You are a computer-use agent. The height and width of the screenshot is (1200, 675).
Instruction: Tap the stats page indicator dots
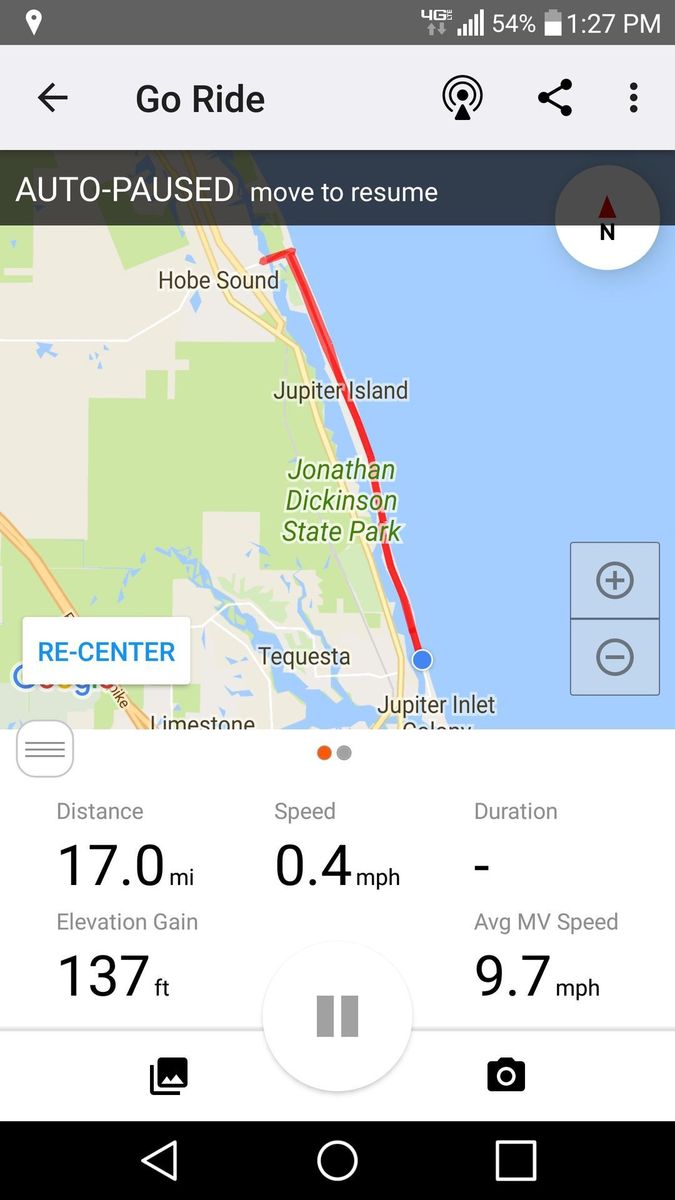(x=334, y=753)
